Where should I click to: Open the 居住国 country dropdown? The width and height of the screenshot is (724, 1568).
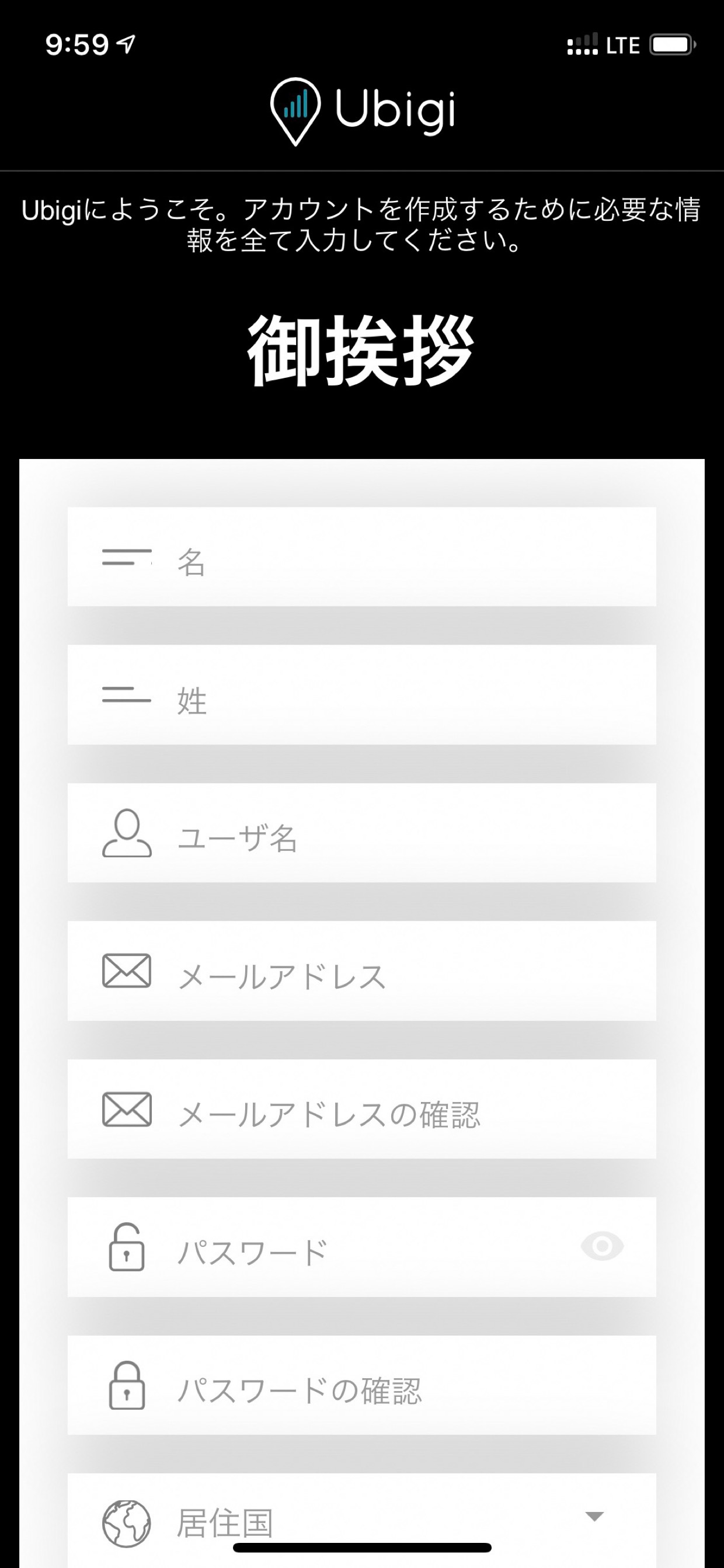[x=361, y=1521]
